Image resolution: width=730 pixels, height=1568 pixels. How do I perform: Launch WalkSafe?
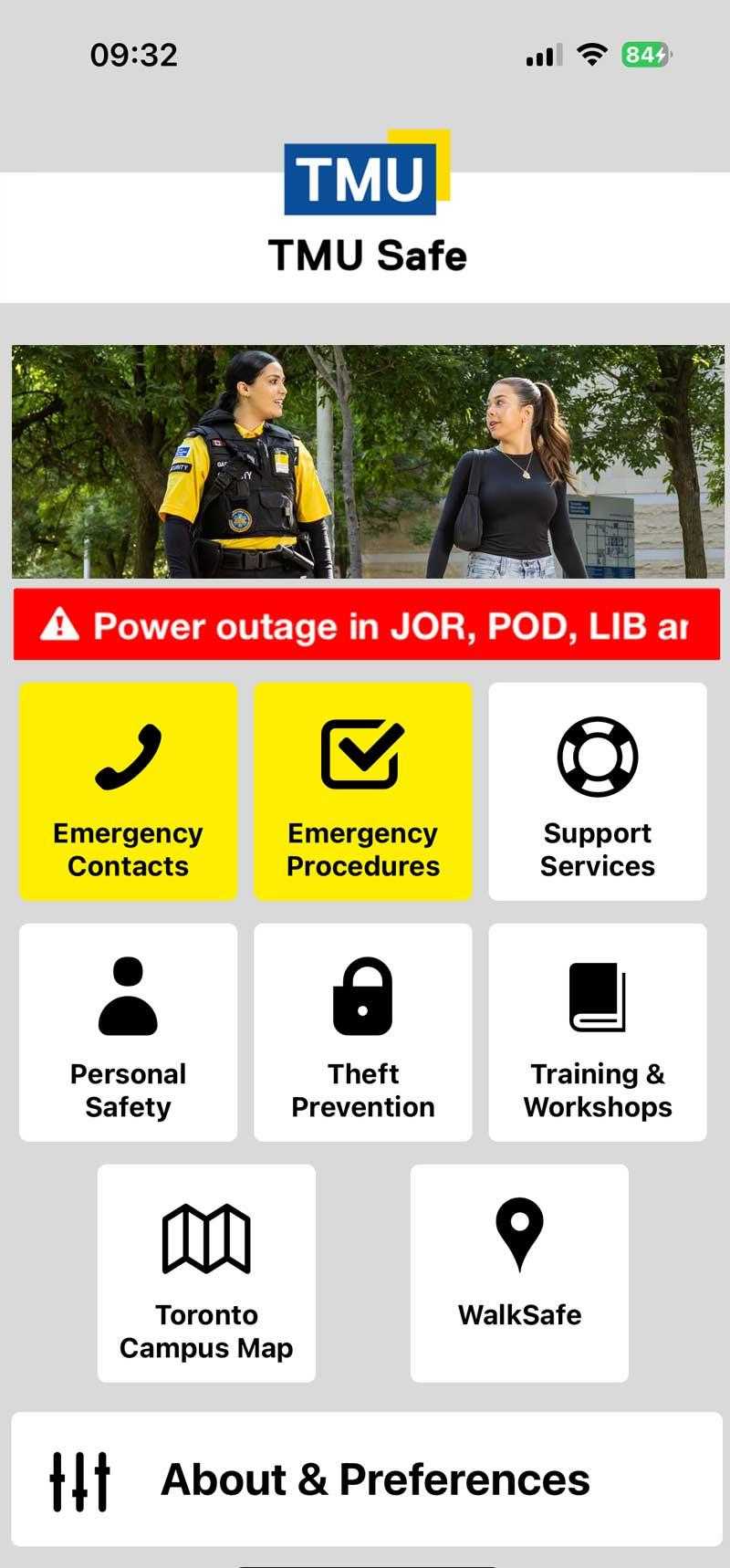tap(519, 1273)
